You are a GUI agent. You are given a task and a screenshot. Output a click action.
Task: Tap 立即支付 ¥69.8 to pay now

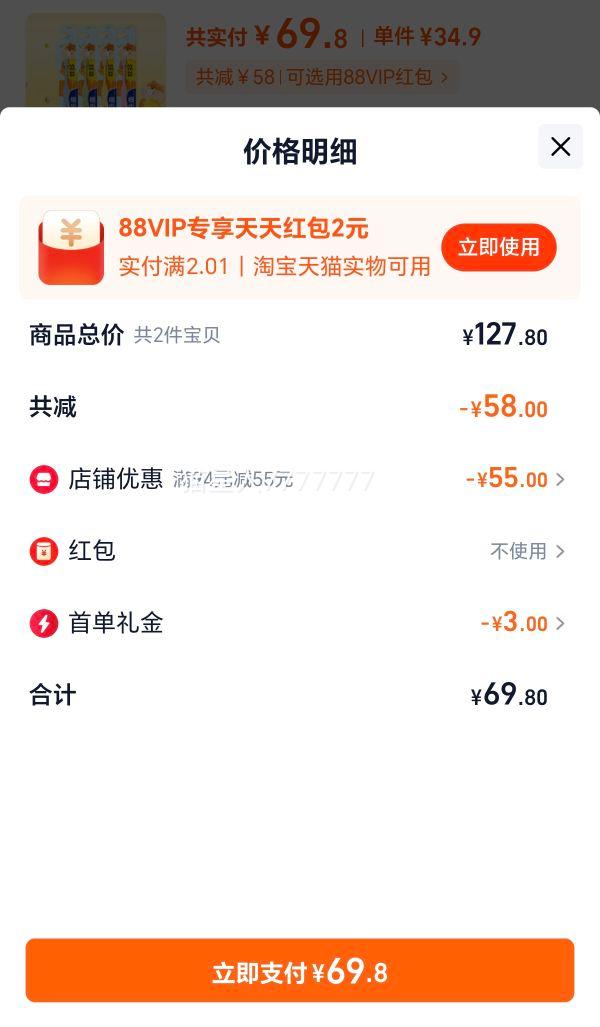[x=300, y=971]
